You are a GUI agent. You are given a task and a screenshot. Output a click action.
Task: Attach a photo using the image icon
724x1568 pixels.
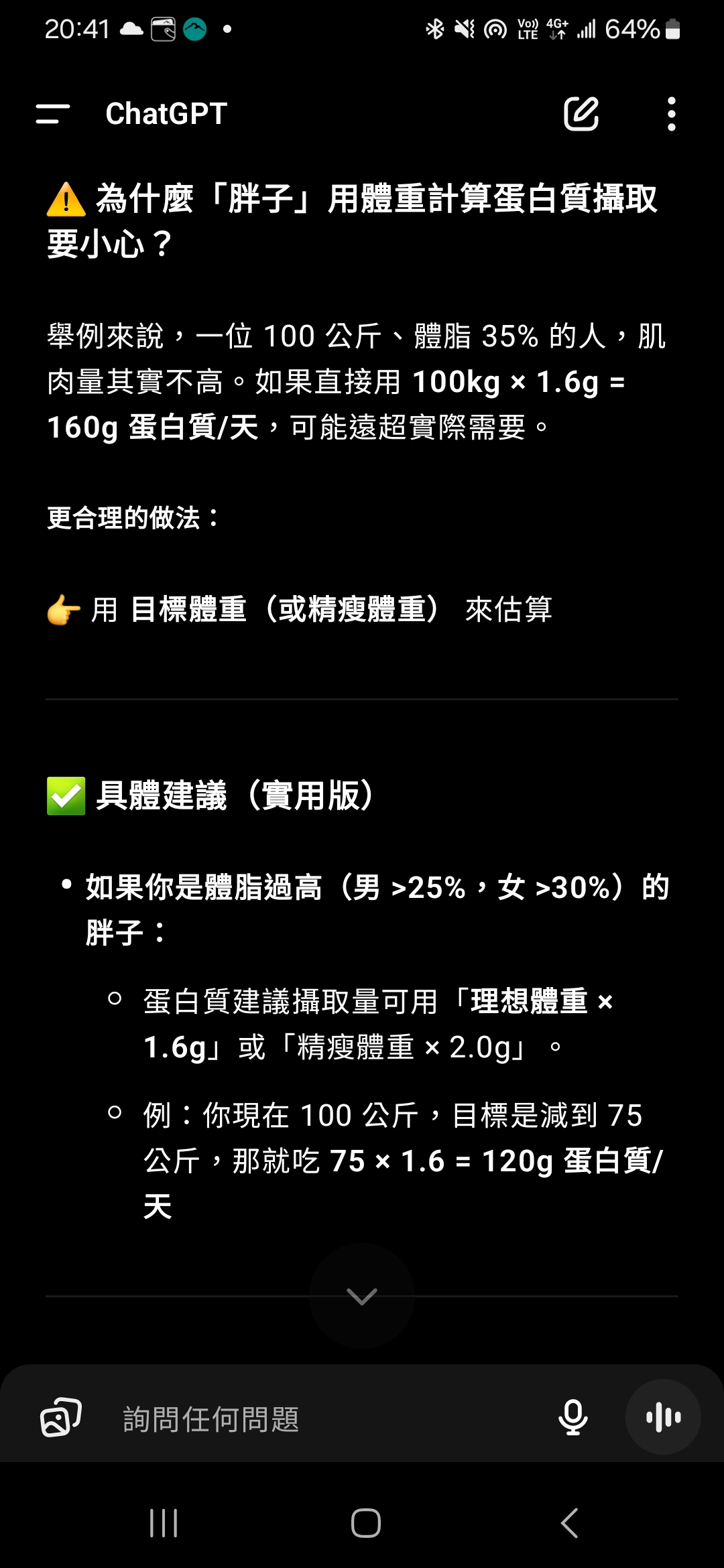(x=61, y=1417)
